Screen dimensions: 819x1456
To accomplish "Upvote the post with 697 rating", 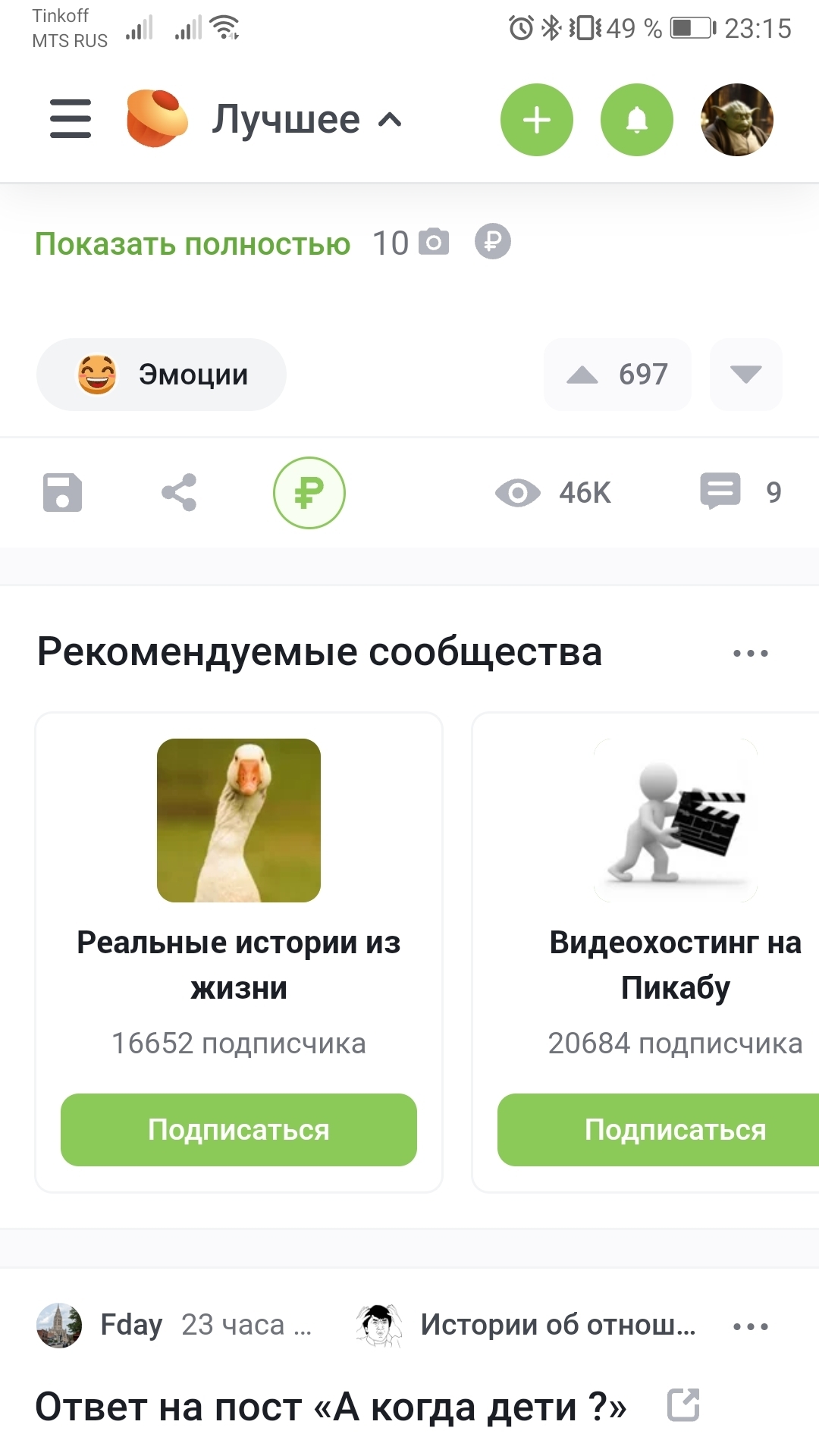I will (x=617, y=375).
